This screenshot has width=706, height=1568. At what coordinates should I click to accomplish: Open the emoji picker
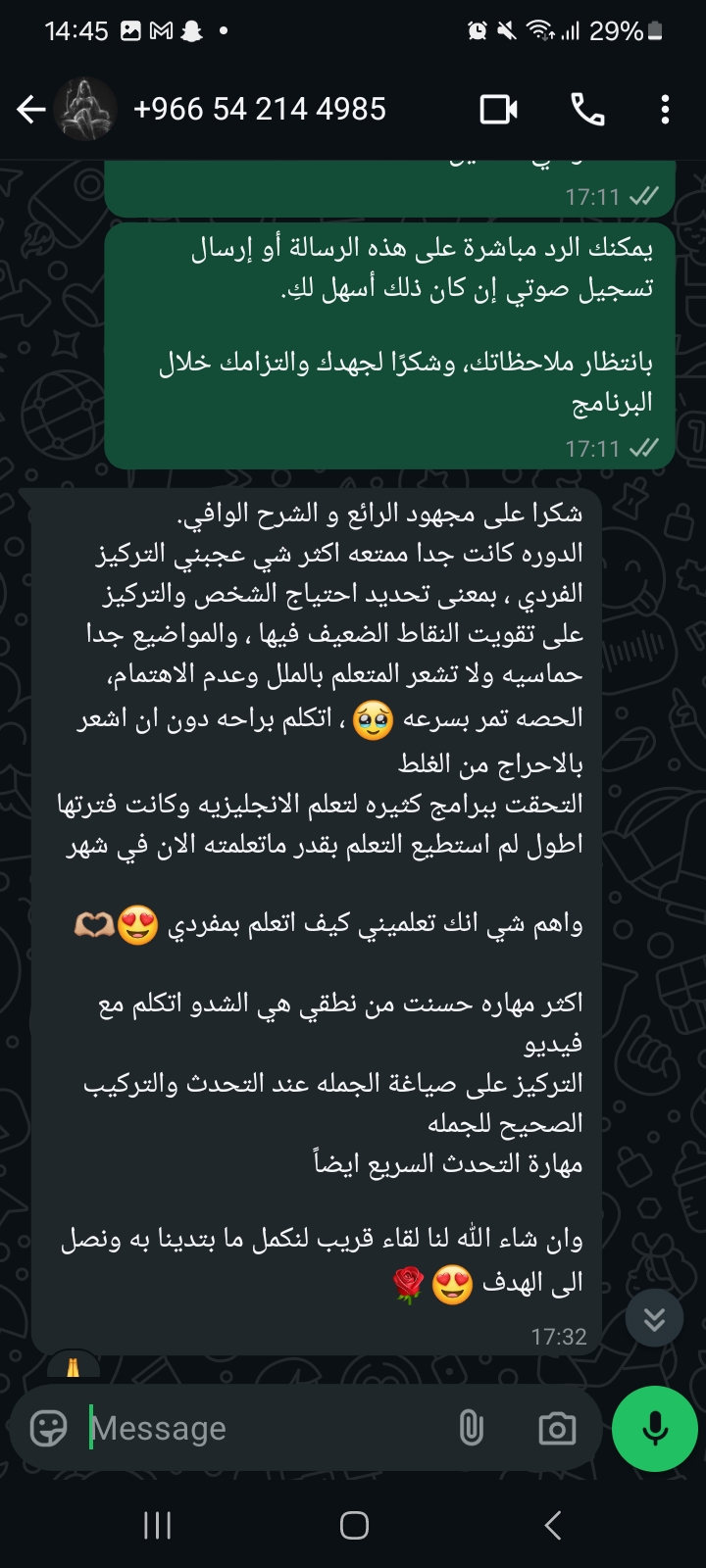[49, 1428]
